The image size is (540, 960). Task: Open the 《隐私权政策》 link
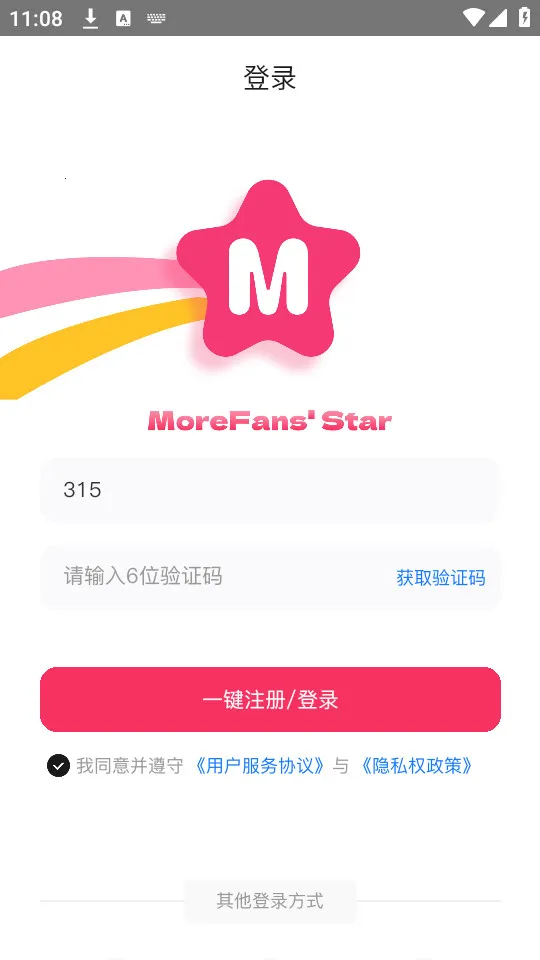(x=416, y=766)
